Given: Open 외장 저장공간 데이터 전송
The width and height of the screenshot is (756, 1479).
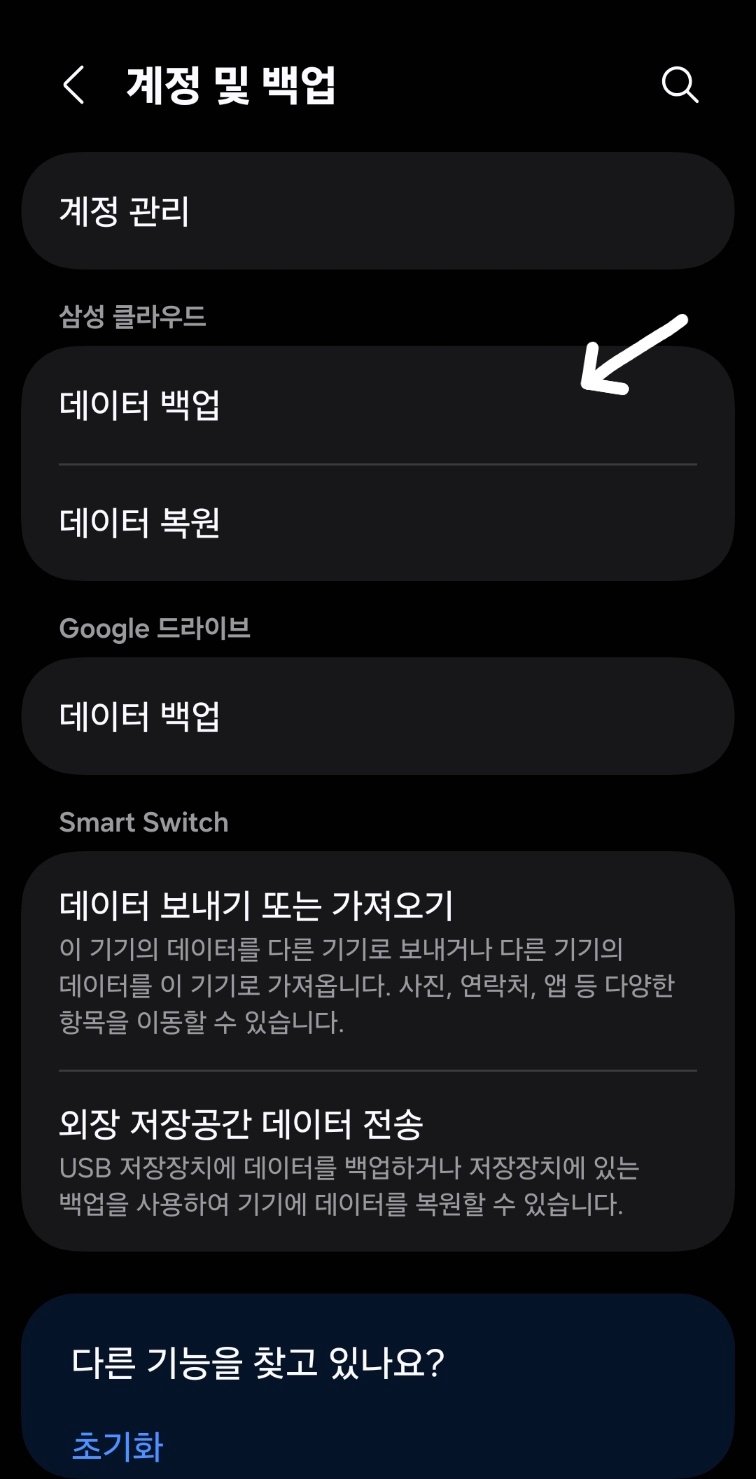Looking at the screenshot, I should (378, 1160).
